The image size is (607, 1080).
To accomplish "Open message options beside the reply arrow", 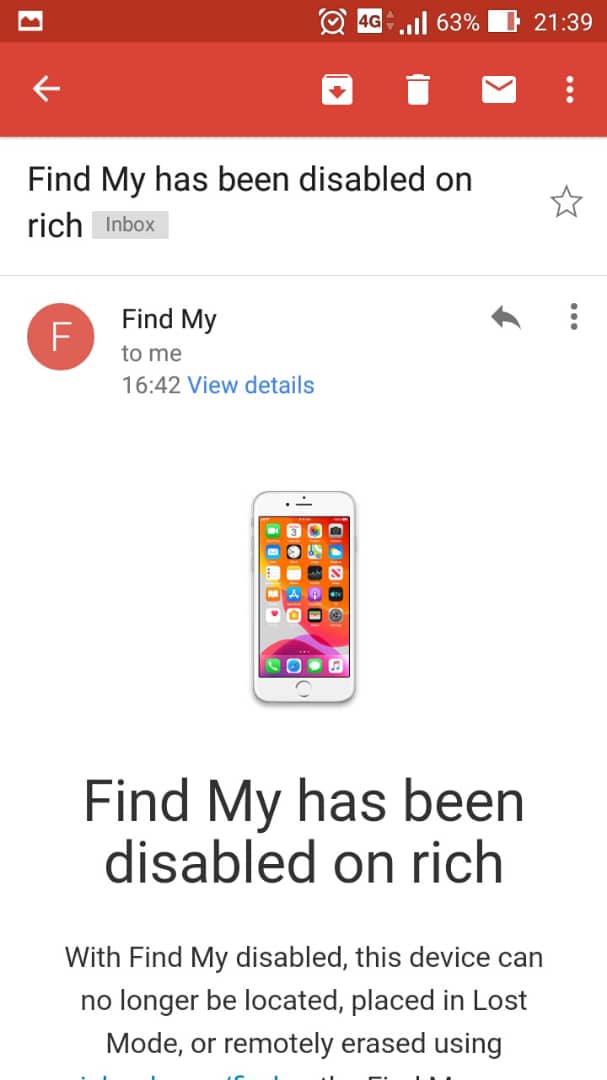I will click(x=573, y=317).
